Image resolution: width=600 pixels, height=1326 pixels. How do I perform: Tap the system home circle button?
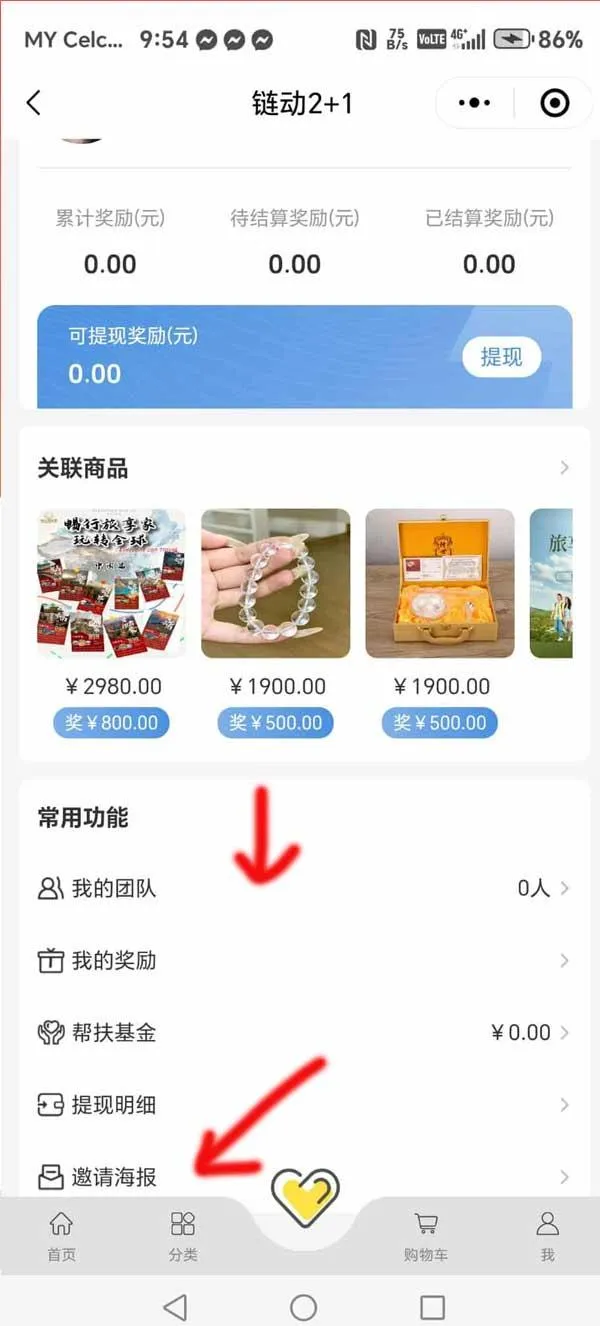point(303,1307)
